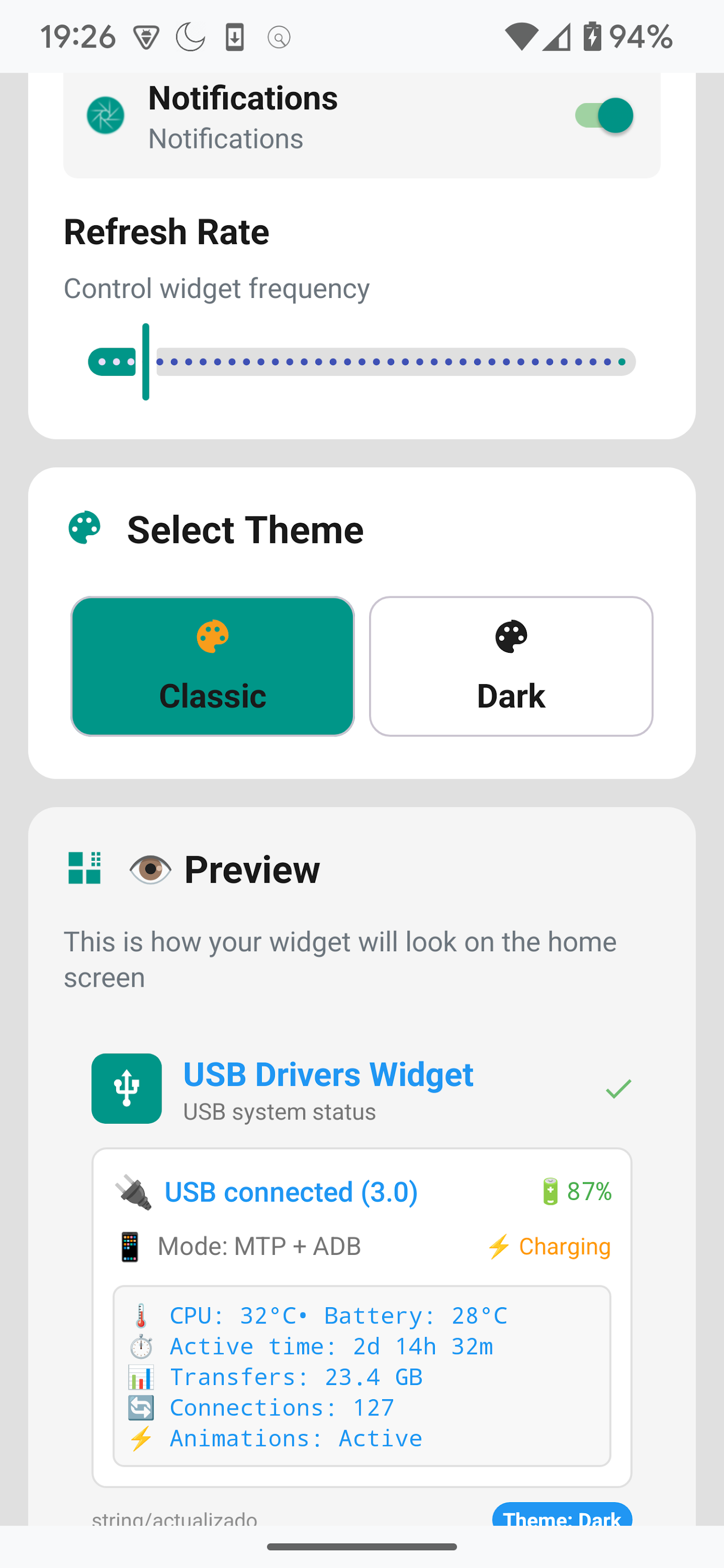Screen dimensions: 724x1568
Task: Tap the eye icon beside Preview heading
Action: (150, 869)
